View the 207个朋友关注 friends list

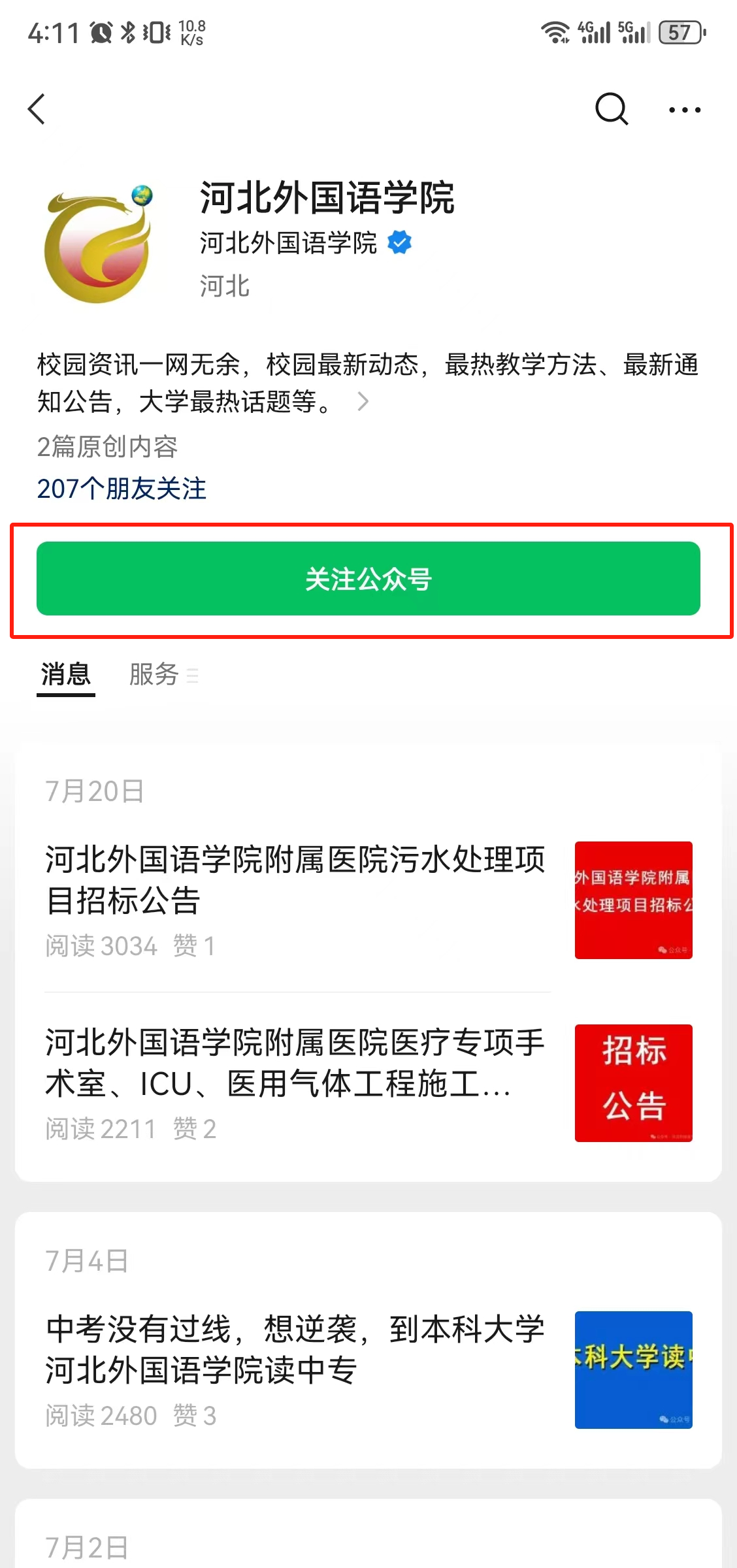point(122,489)
